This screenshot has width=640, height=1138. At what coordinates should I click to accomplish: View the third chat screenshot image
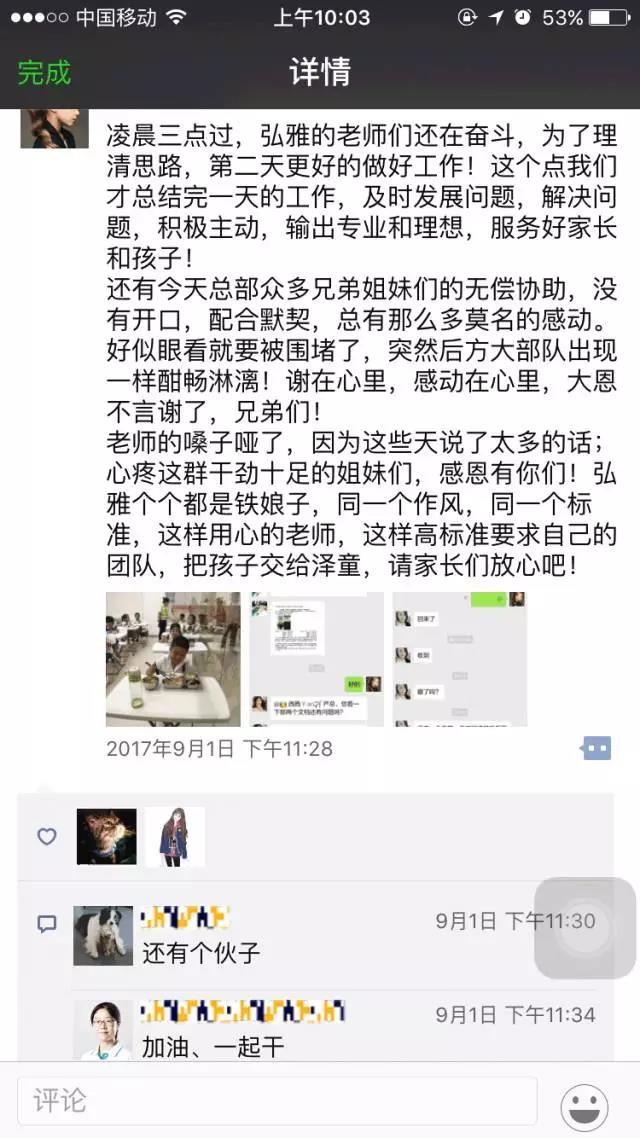(459, 659)
